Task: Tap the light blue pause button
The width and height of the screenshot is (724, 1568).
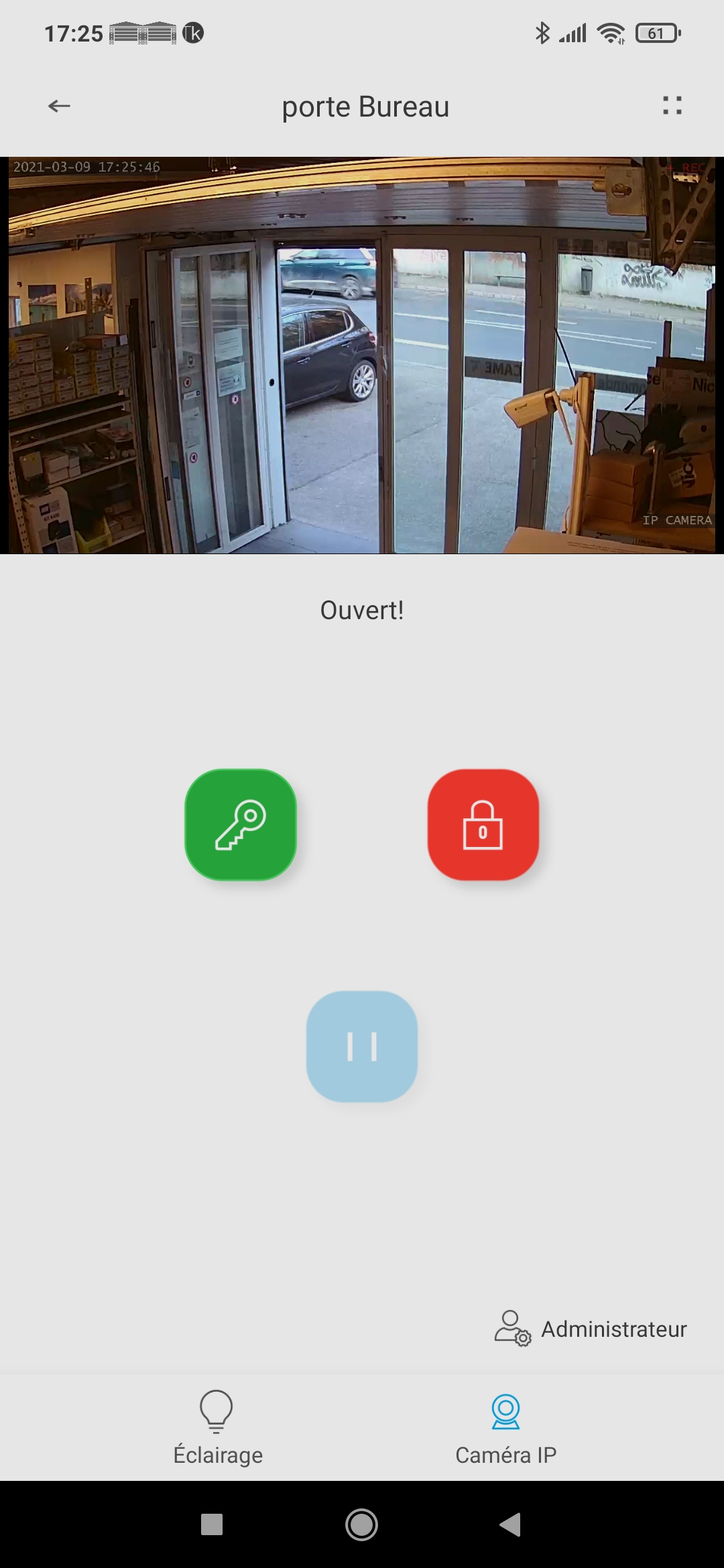Action: [362, 1047]
